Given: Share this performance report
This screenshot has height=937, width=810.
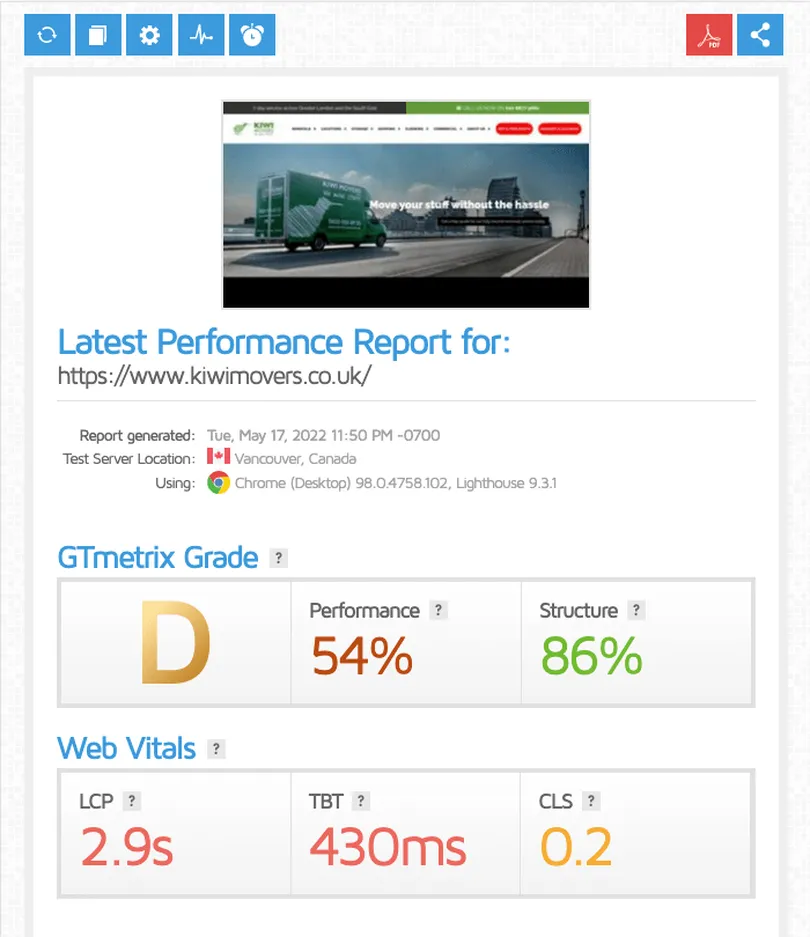Looking at the screenshot, I should (760, 35).
